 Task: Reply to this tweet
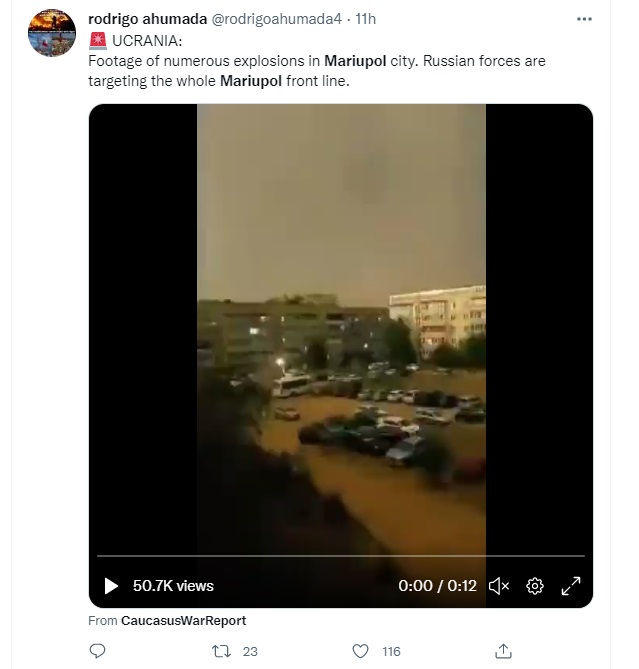(x=97, y=651)
